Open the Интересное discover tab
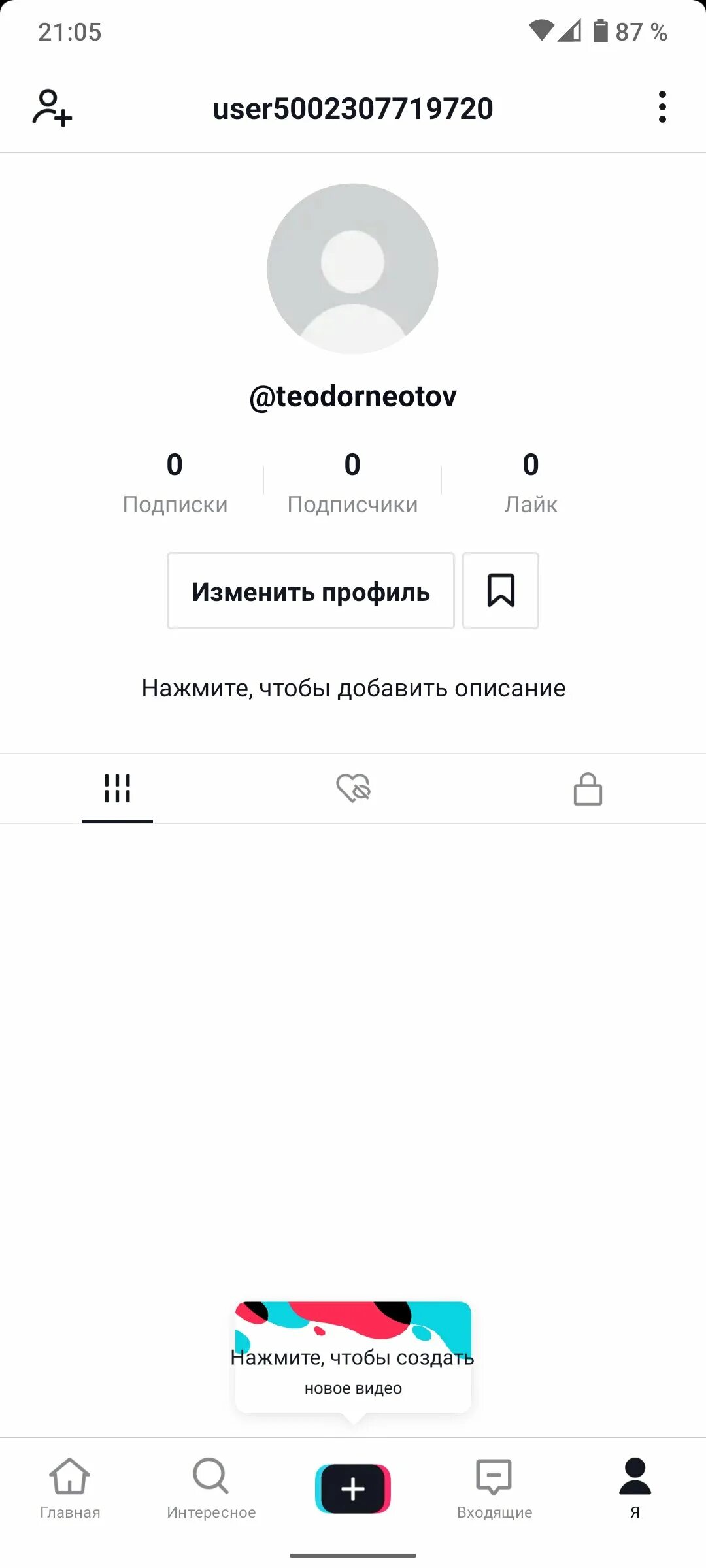The width and height of the screenshot is (706, 1568). click(211, 1488)
